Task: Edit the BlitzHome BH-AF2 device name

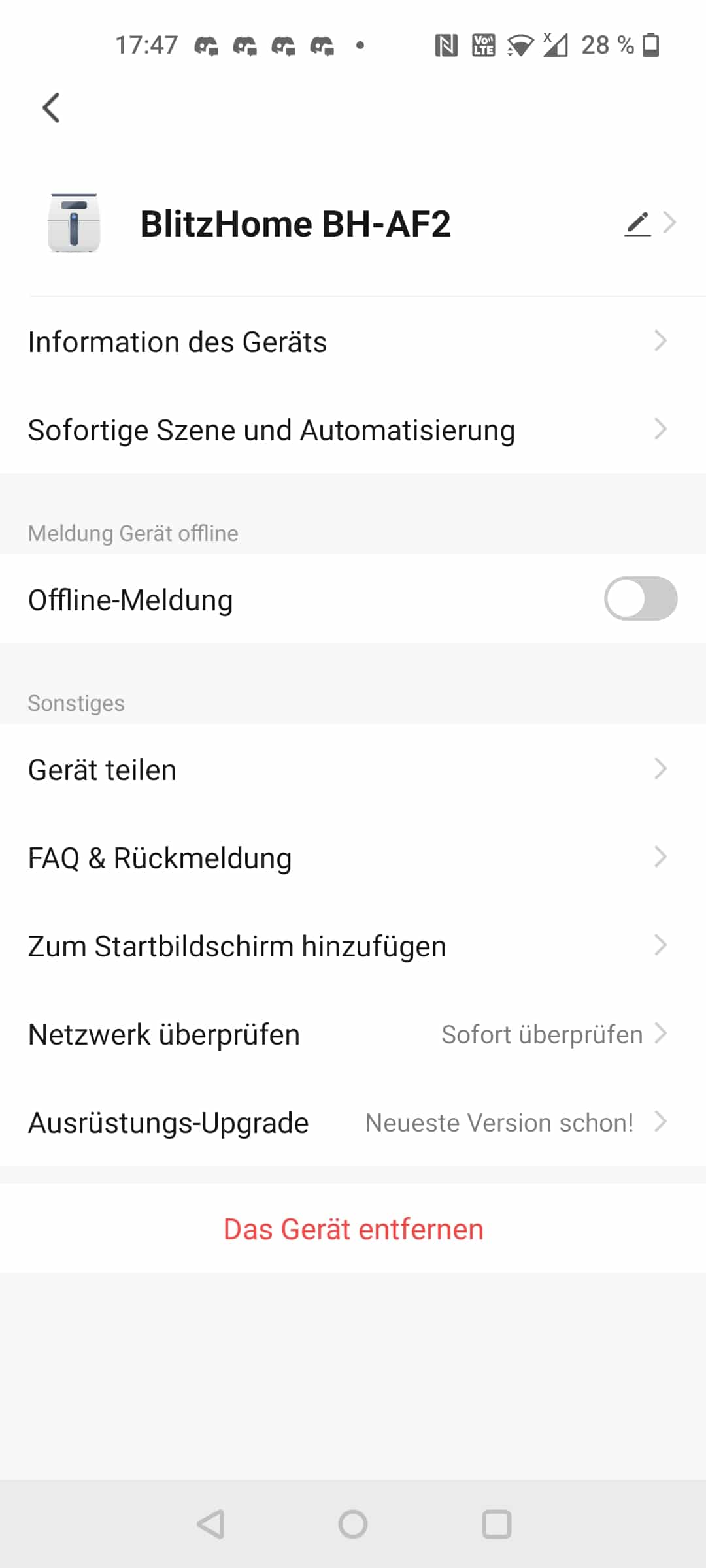Action: [x=638, y=223]
